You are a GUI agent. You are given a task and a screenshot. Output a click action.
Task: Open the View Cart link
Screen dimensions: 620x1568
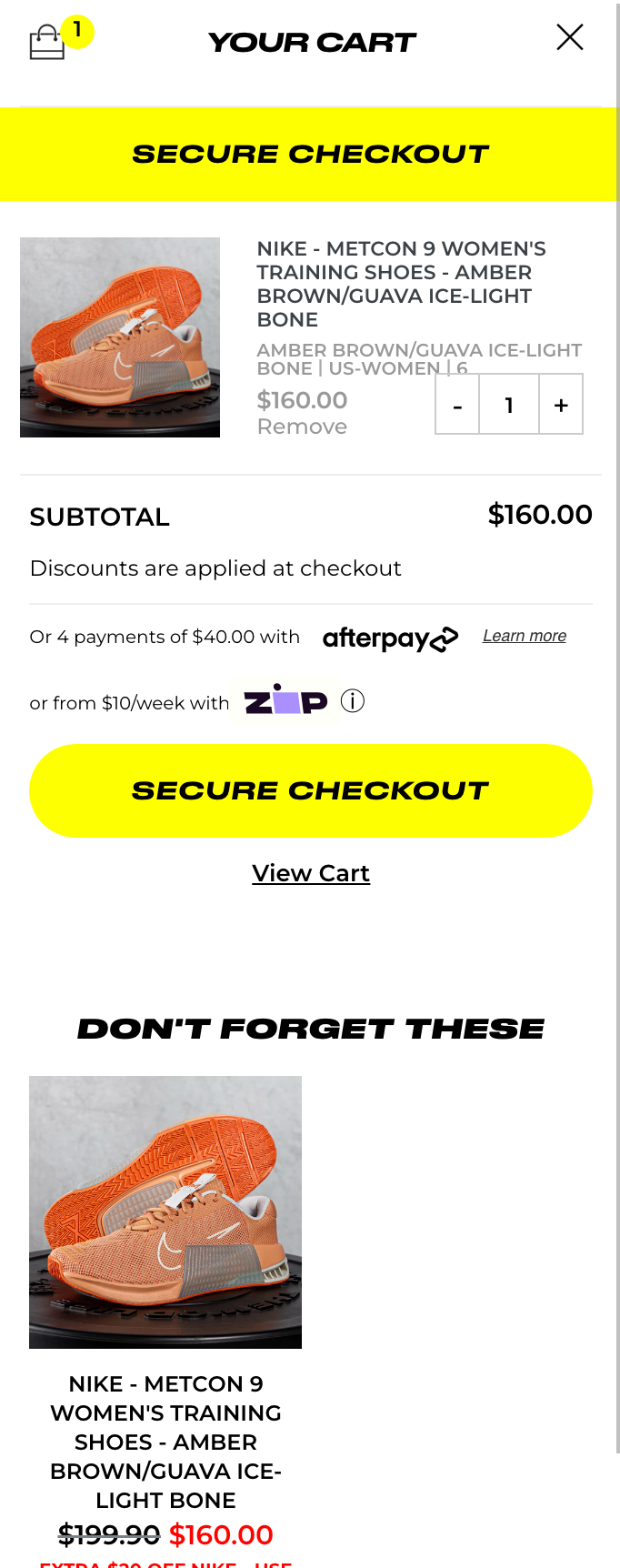pos(311,873)
